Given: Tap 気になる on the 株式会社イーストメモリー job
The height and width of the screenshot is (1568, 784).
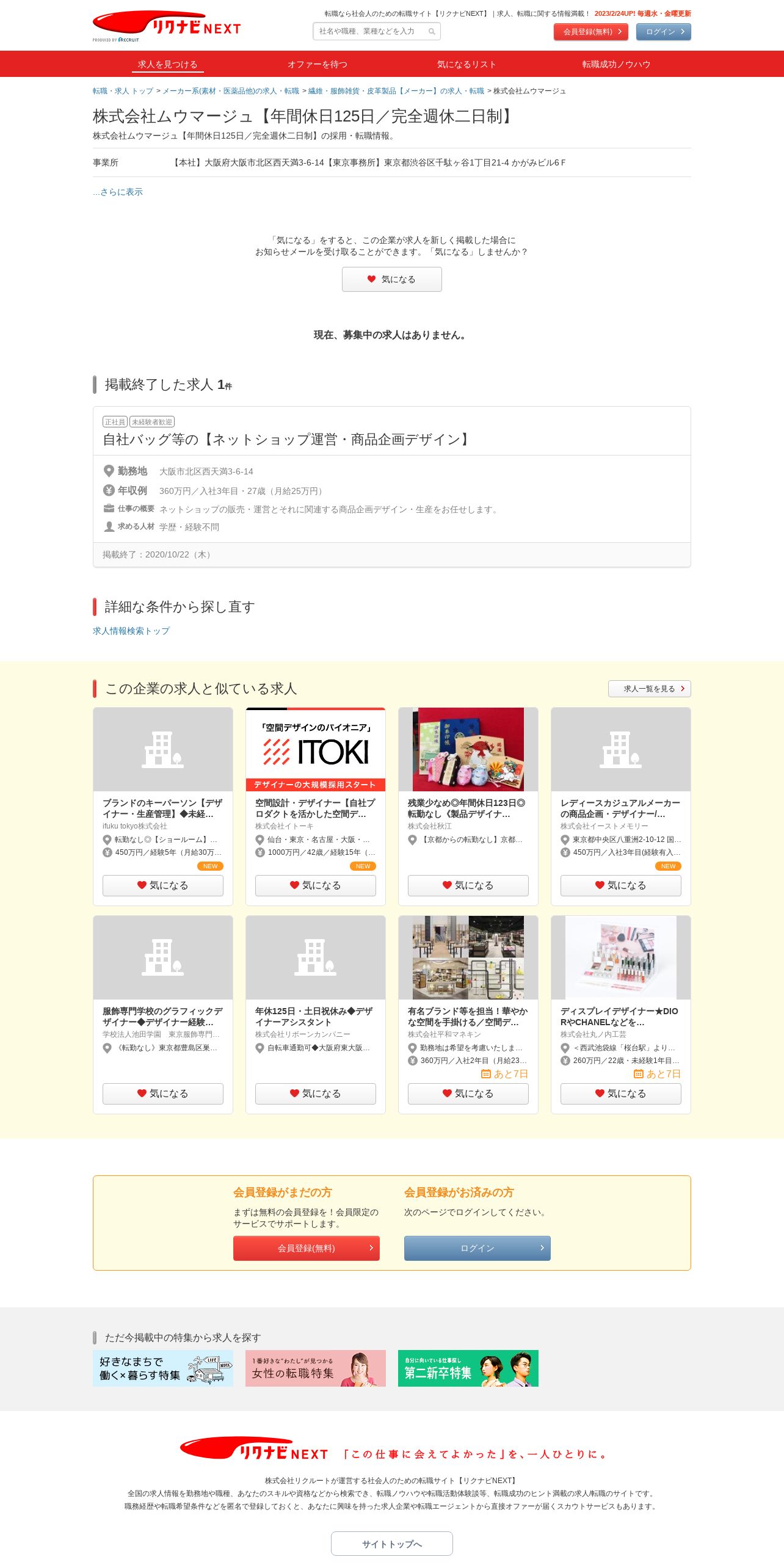Looking at the screenshot, I should (x=620, y=885).
